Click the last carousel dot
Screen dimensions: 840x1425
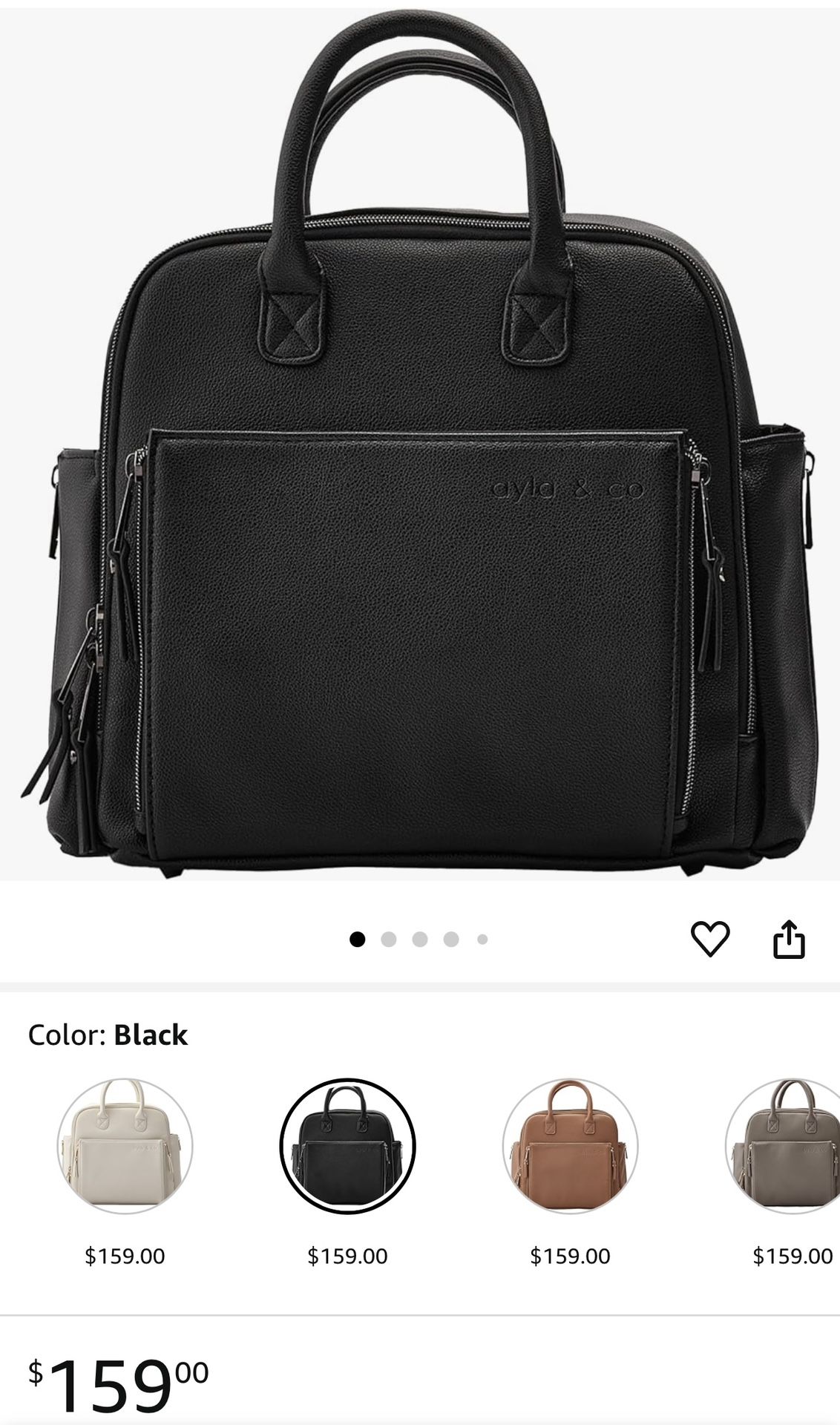(482, 938)
